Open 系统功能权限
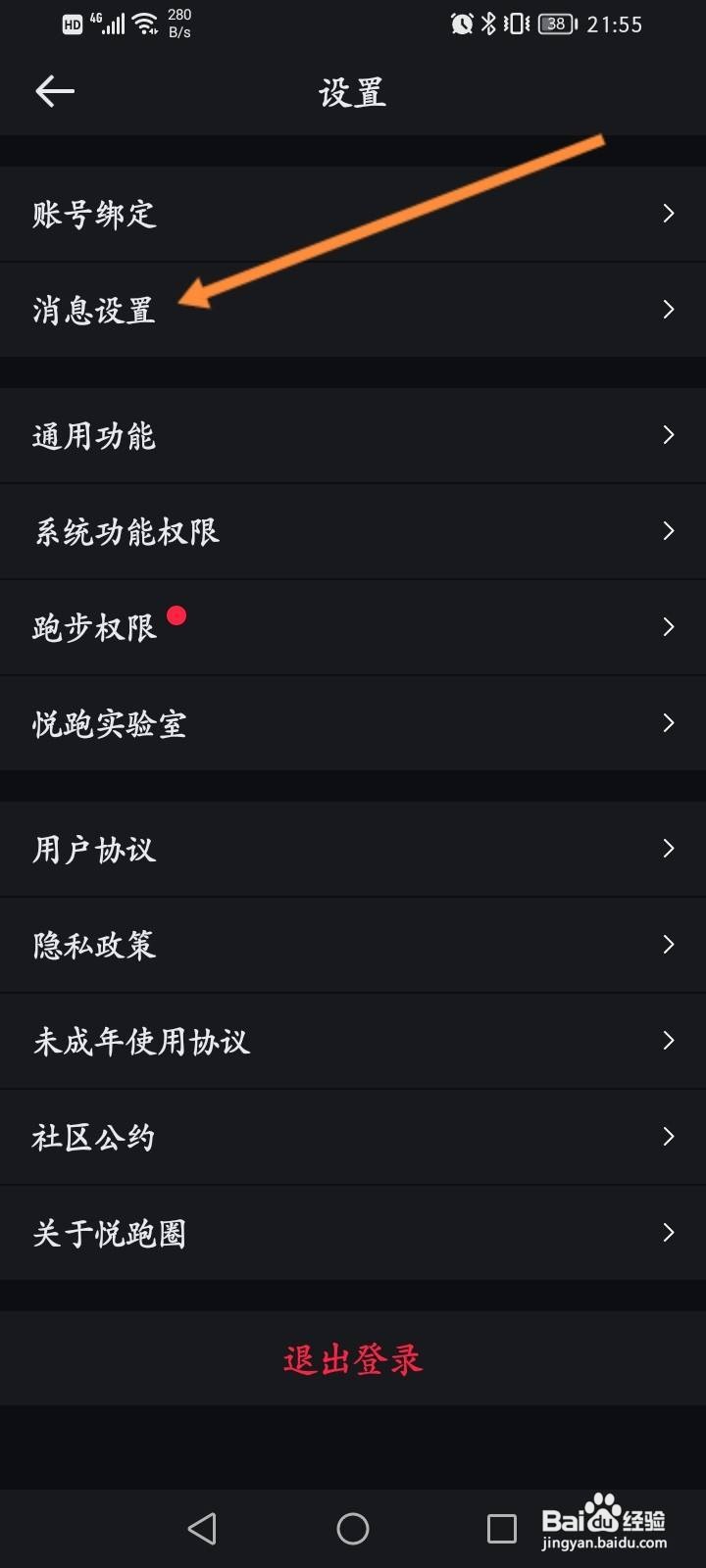 pos(353,531)
